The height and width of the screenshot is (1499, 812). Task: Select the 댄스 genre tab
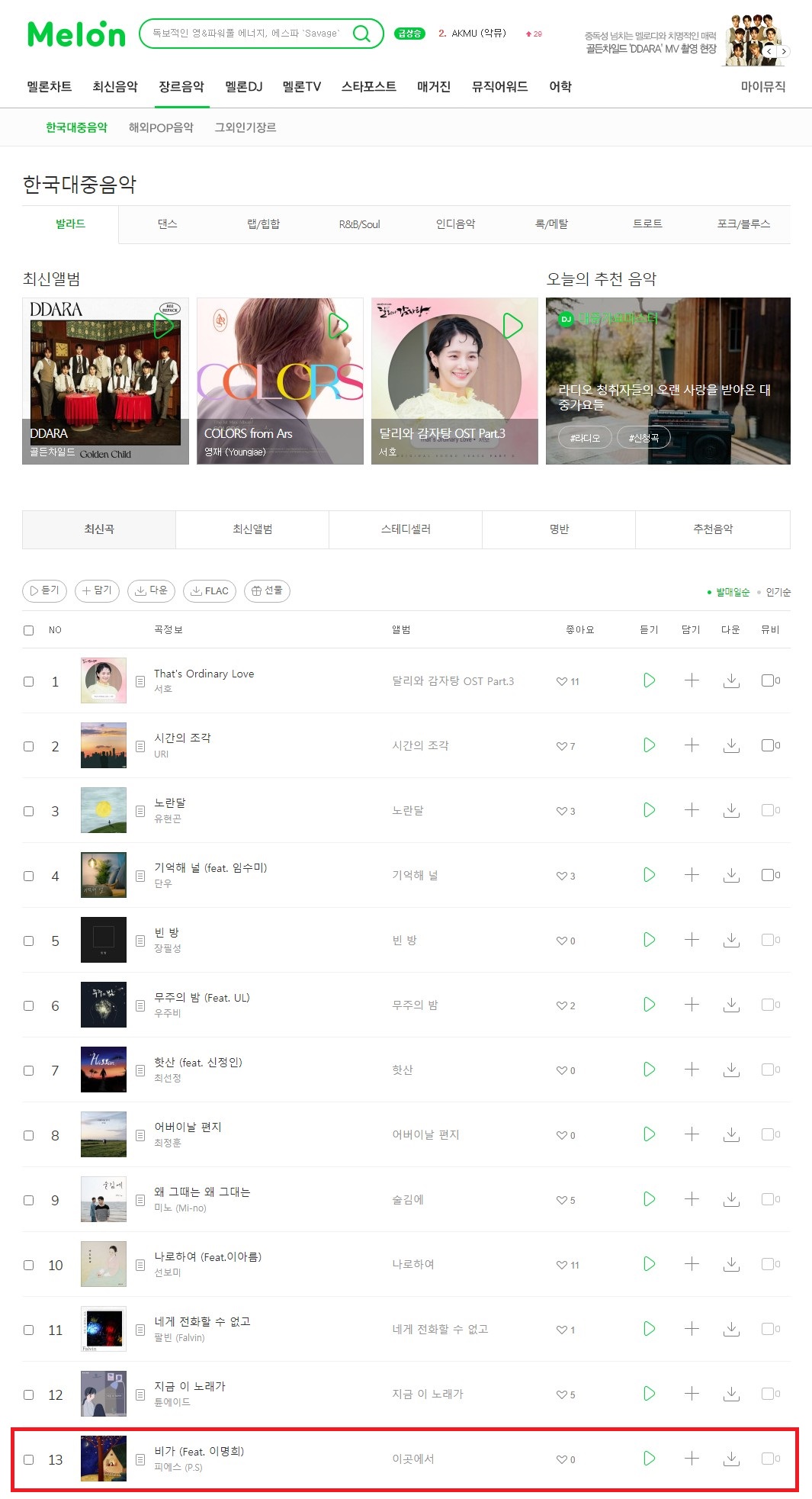pos(167,224)
